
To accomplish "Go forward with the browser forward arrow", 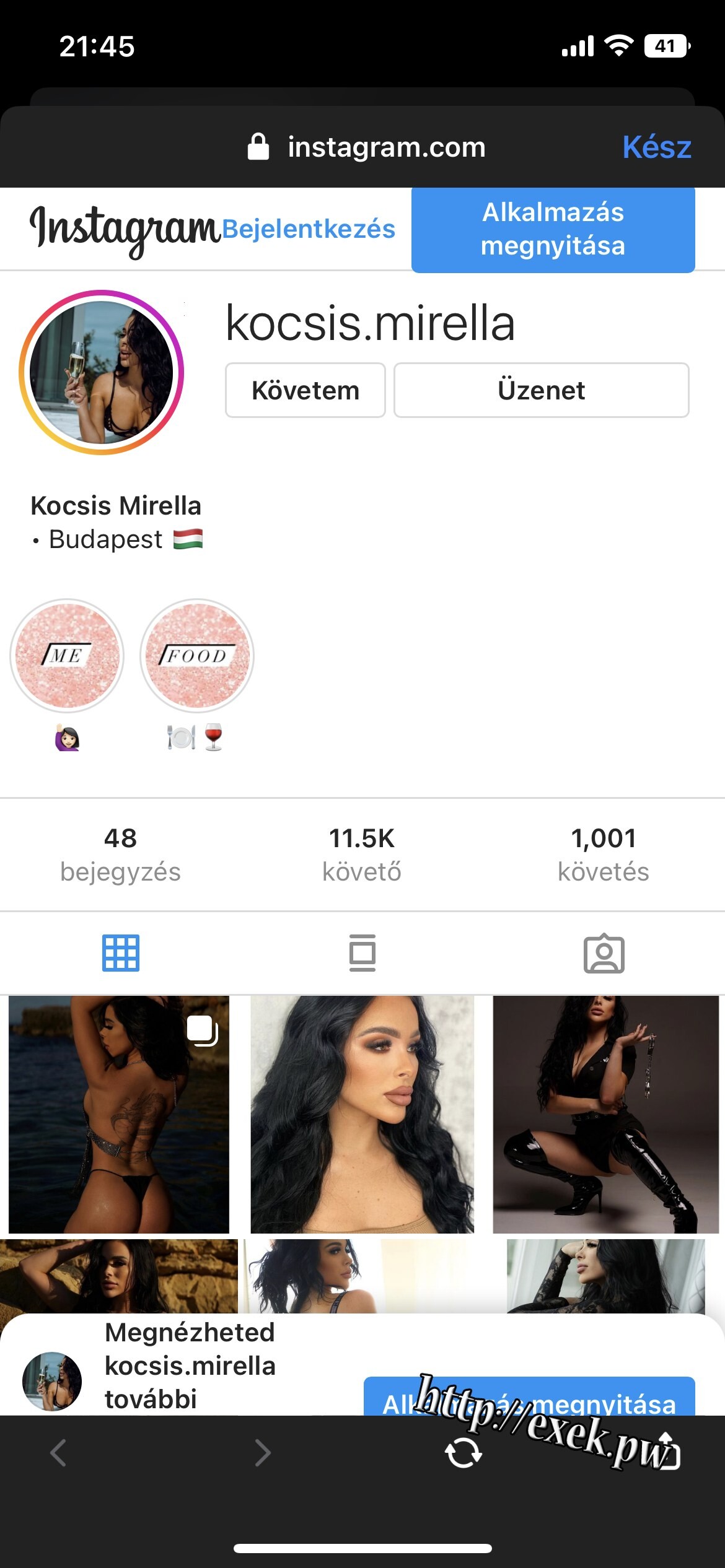I will (x=263, y=1453).
